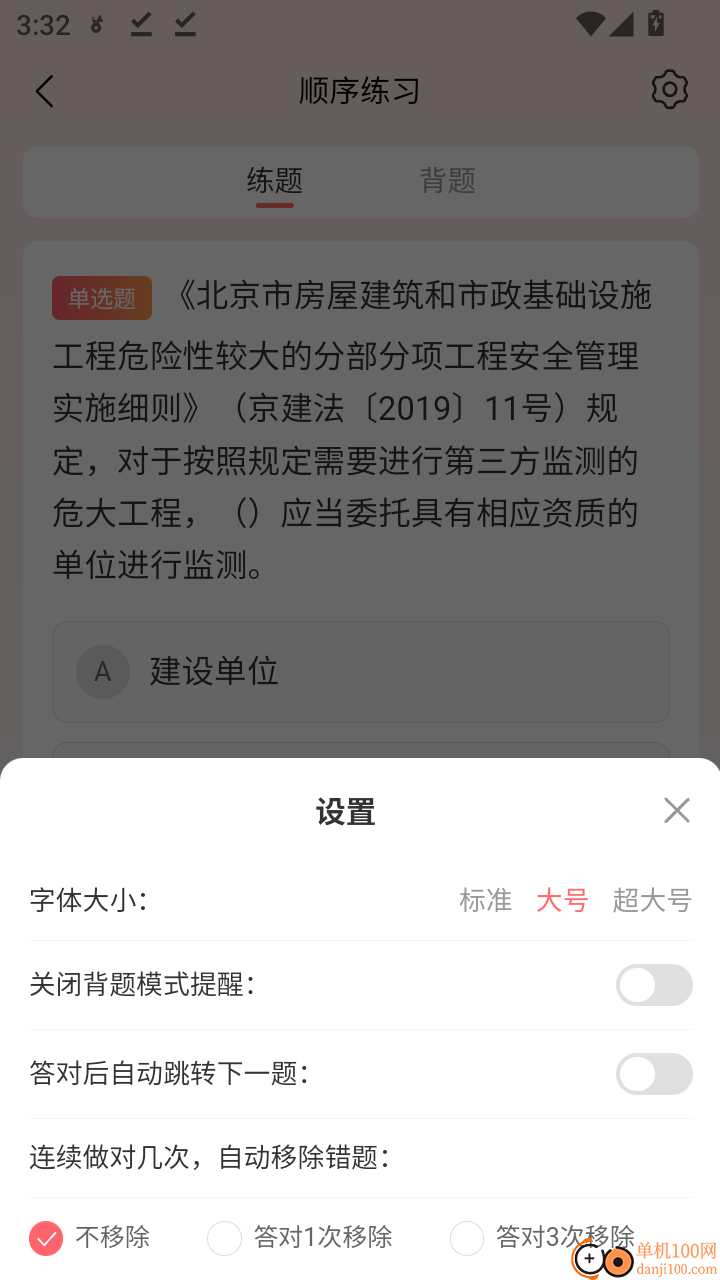This screenshot has height=1280, width=720.
Task: Tap a checkmark notification icon in the status bar
Action: 141,24
